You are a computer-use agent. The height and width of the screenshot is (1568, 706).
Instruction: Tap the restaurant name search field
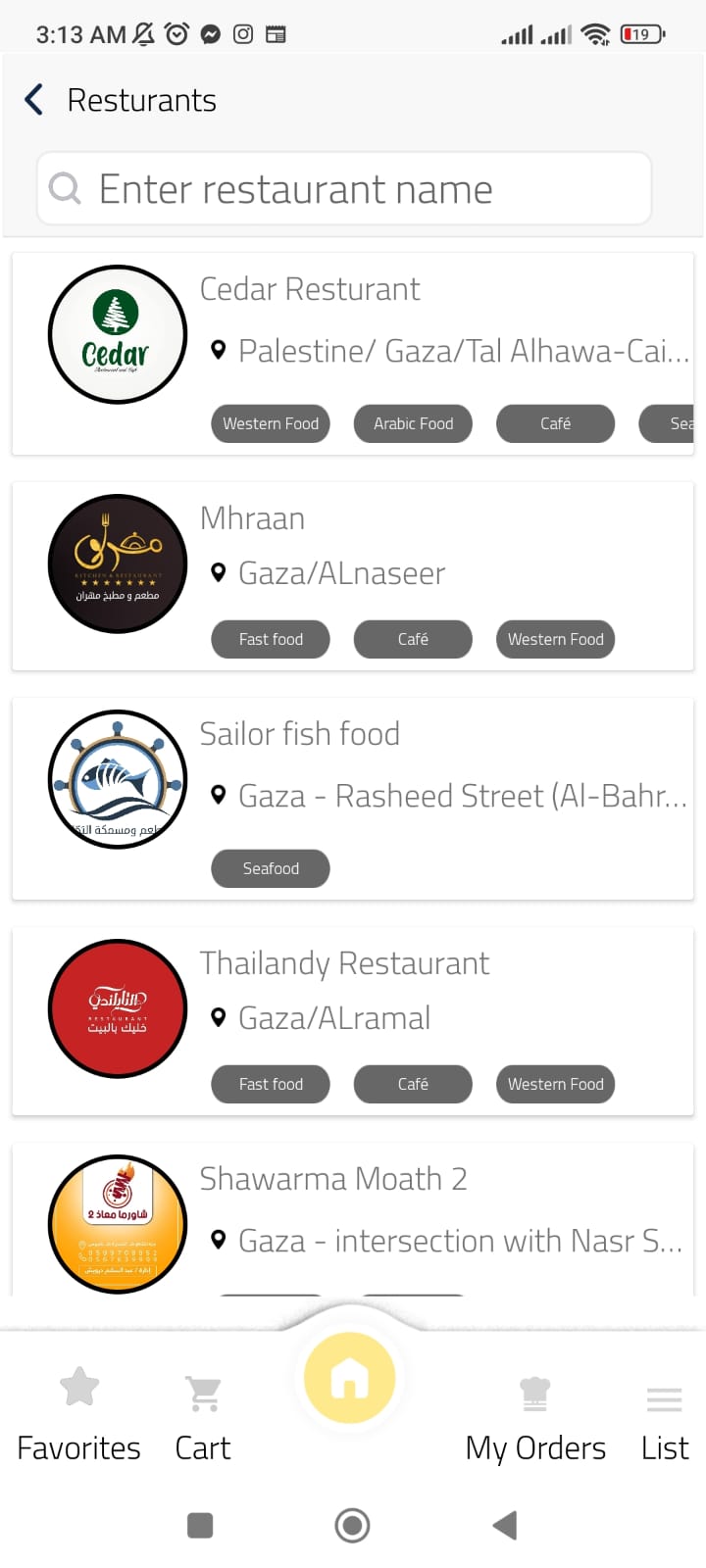344,188
